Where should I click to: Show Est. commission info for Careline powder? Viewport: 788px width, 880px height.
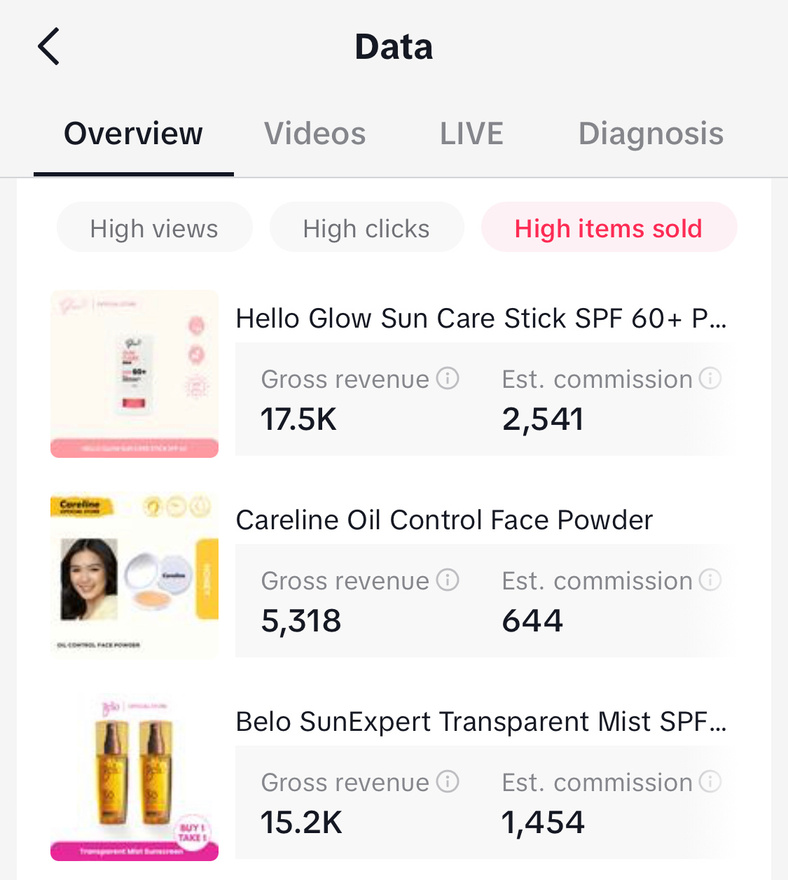tap(710, 580)
